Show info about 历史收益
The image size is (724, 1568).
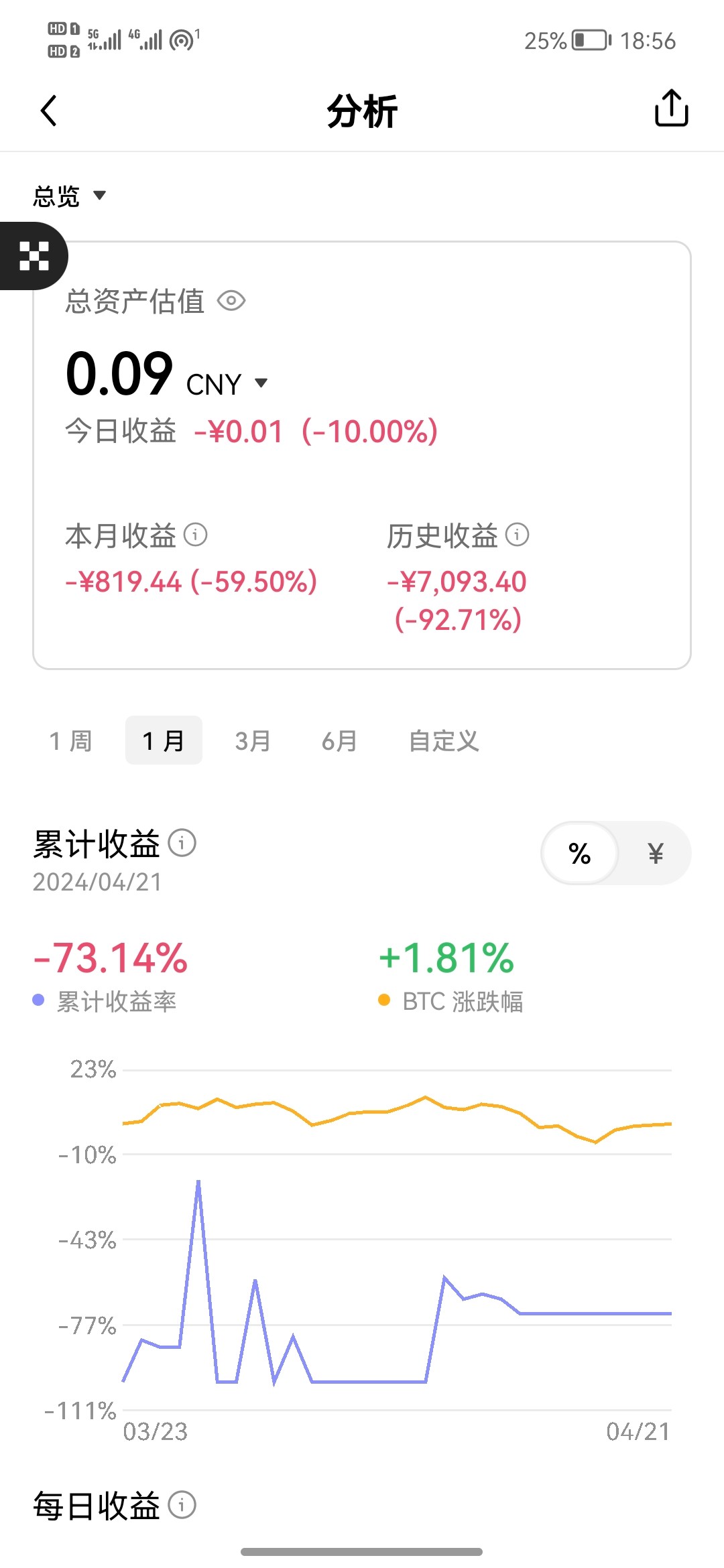click(x=517, y=535)
